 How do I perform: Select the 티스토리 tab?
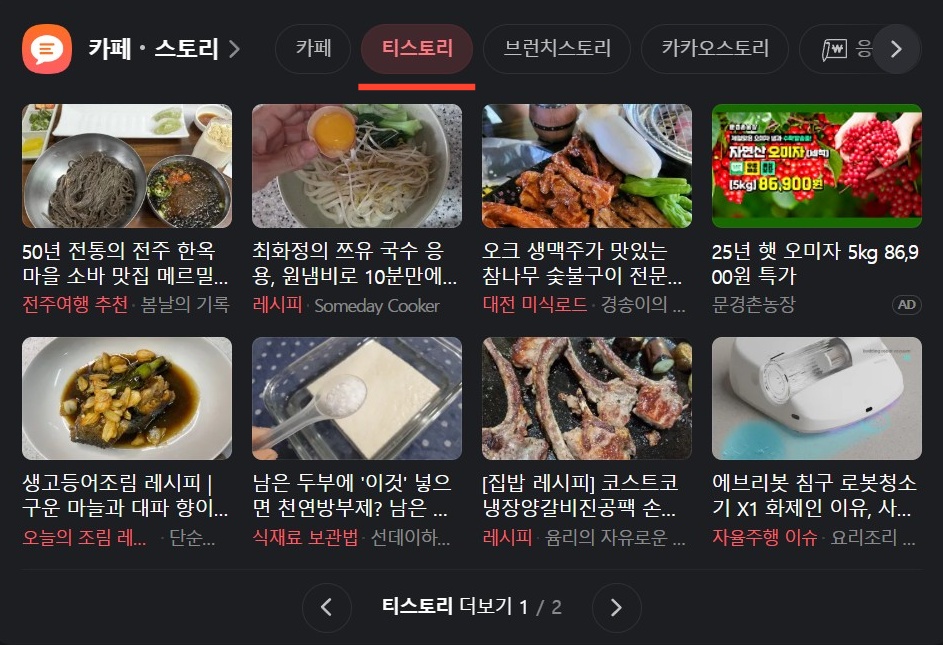[x=417, y=49]
